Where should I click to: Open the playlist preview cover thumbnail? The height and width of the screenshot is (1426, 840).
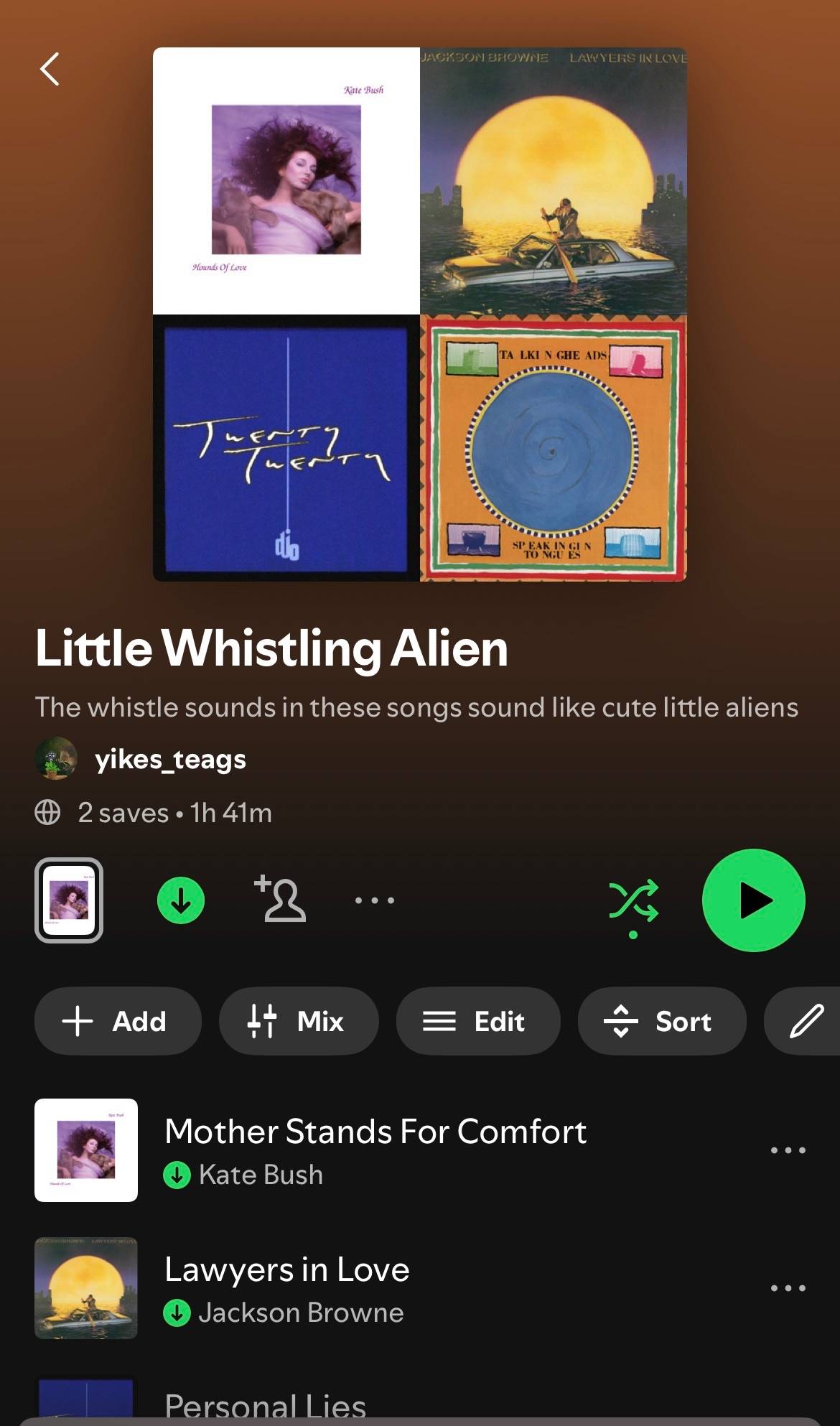[69, 900]
